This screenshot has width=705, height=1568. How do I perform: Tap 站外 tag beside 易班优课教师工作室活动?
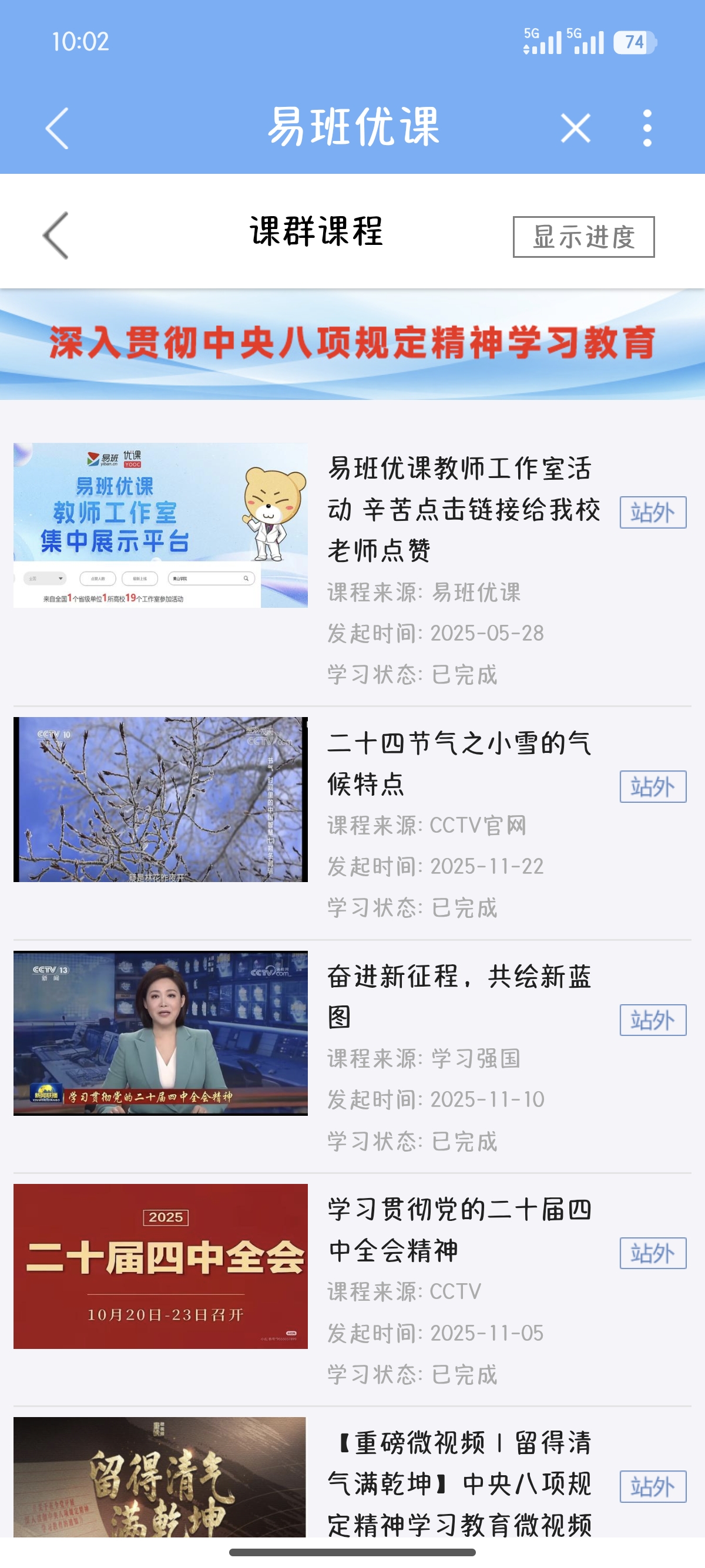coord(653,512)
